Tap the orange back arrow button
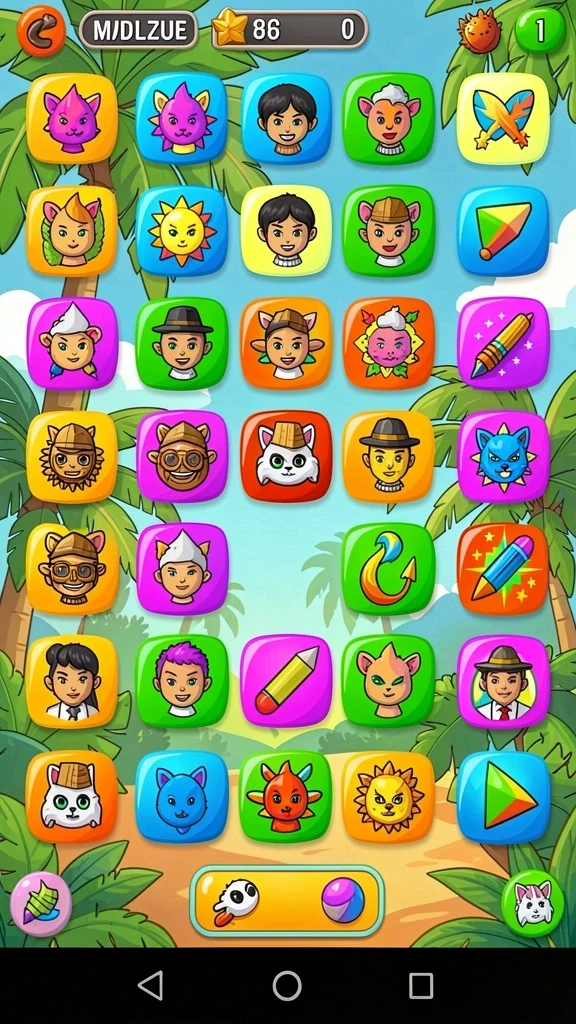Image resolution: width=576 pixels, height=1024 pixels. pyautogui.click(x=41, y=30)
